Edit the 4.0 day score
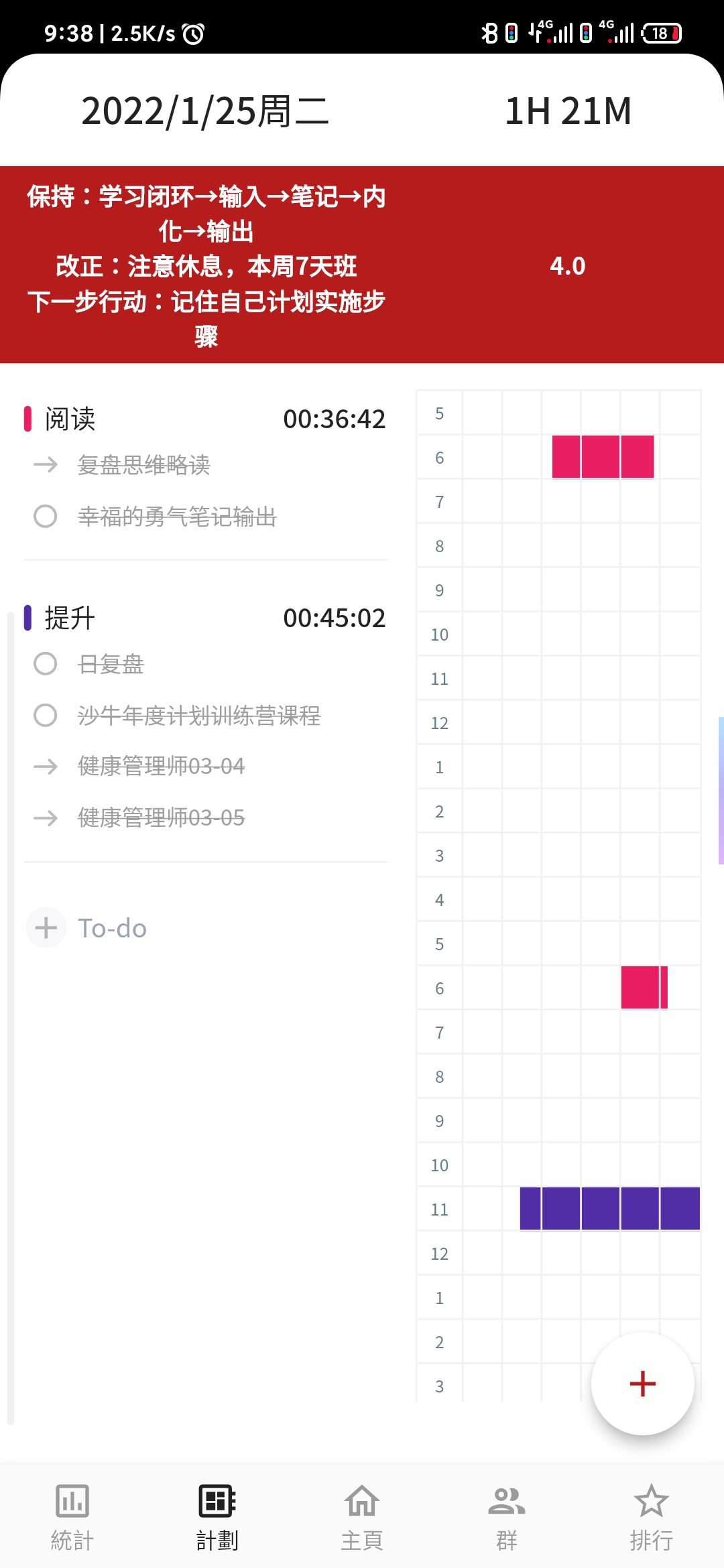The width and height of the screenshot is (724, 1568). point(567,266)
